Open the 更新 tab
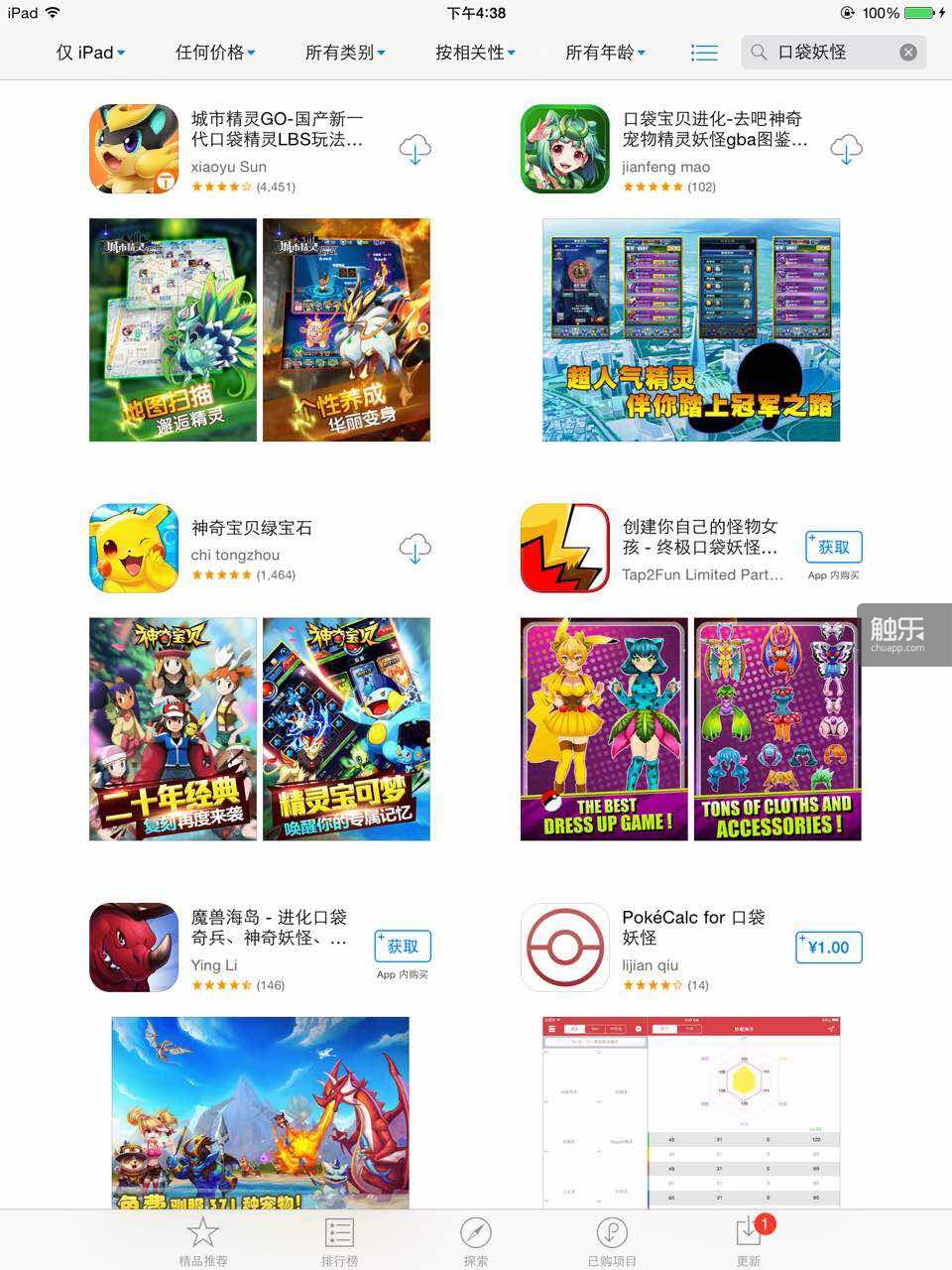Screen dimensions: 952x1270 [x=749, y=1240]
